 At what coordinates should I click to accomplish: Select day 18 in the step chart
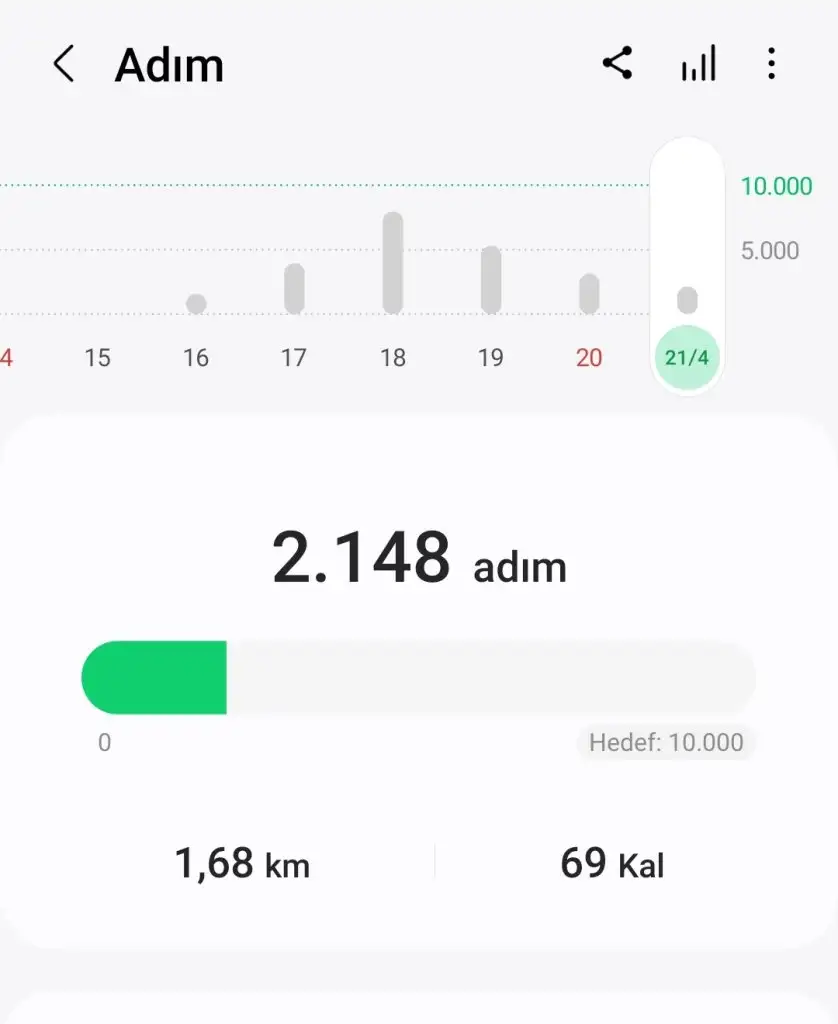click(x=393, y=357)
